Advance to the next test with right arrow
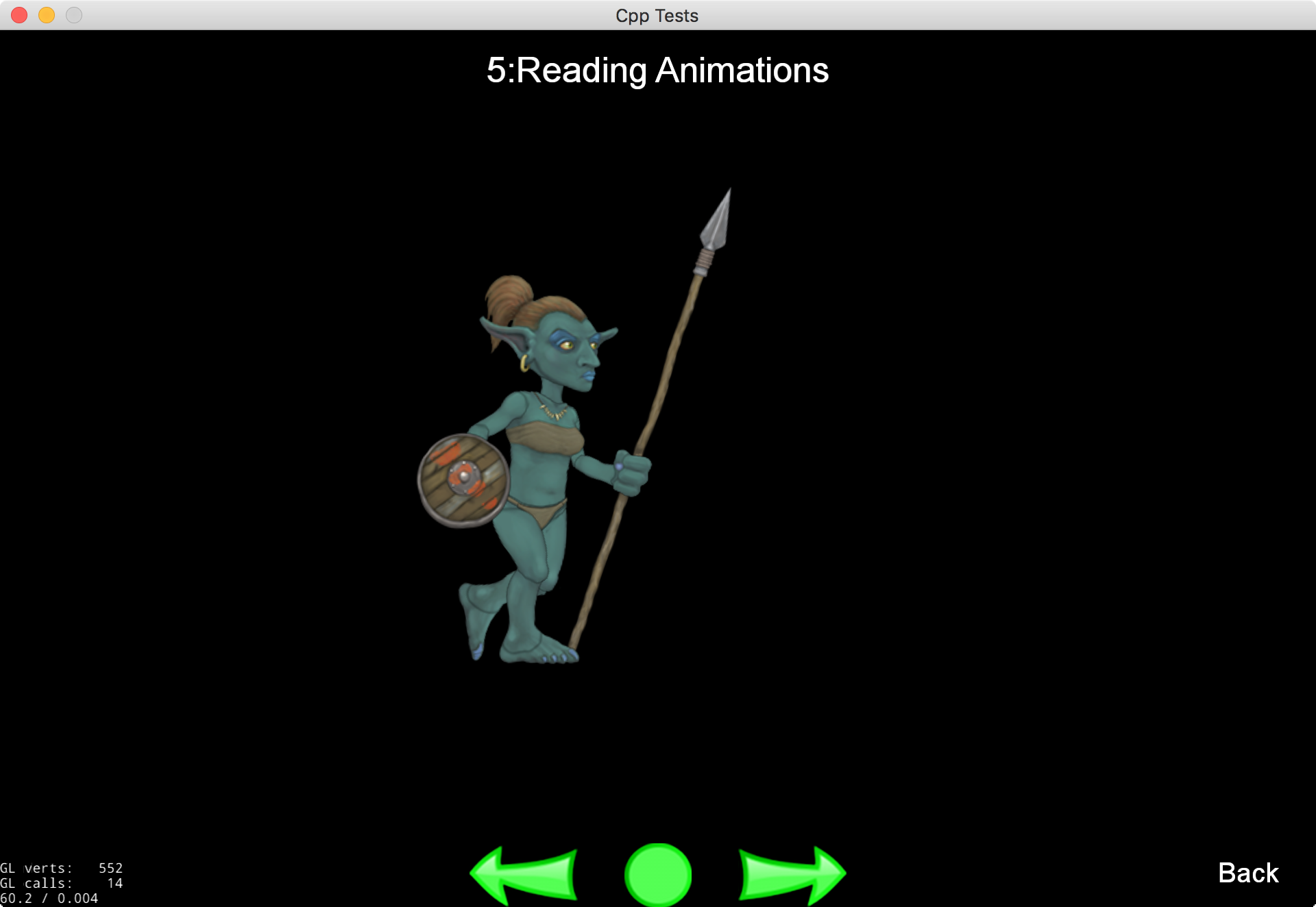The image size is (1316, 907). coord(792,875)
